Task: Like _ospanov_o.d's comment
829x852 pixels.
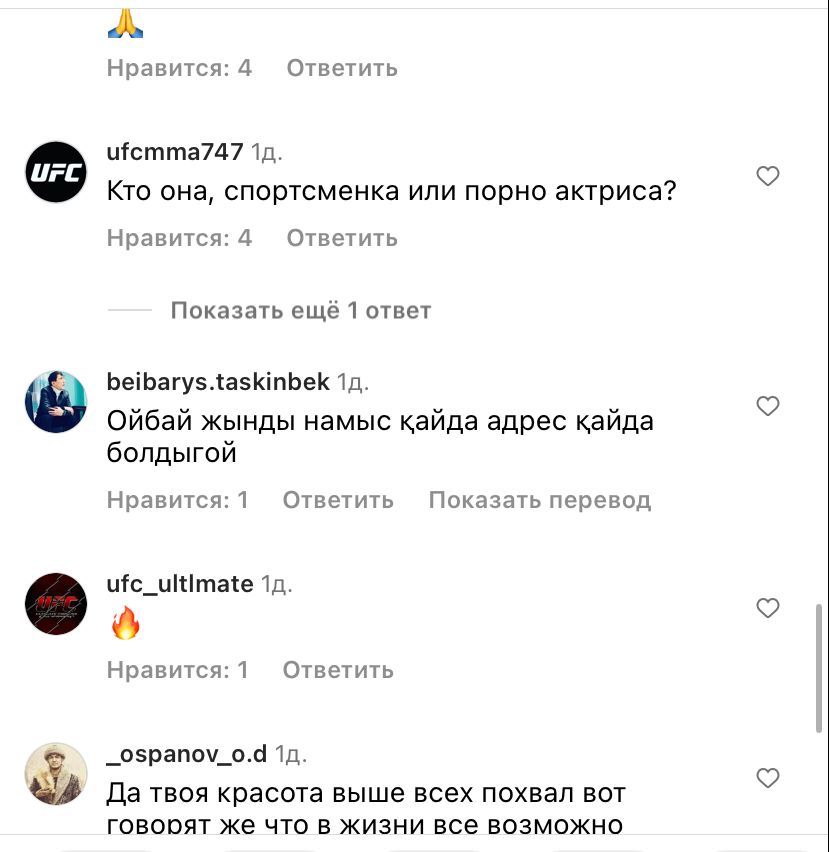Action: pos(767,778)
